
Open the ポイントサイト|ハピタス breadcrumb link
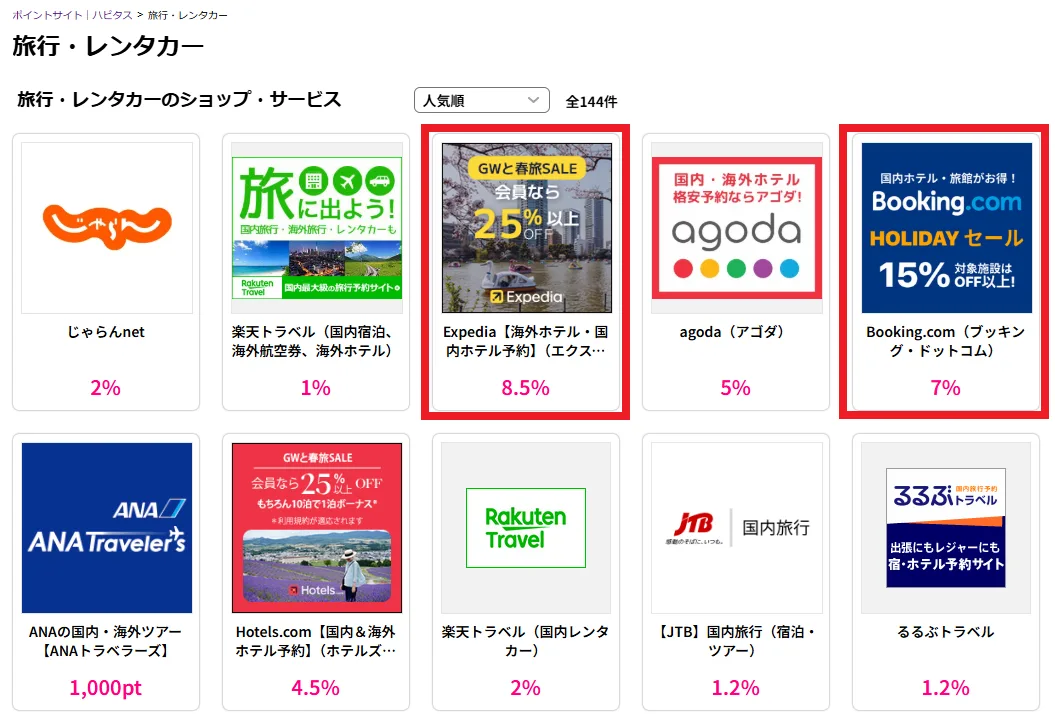[71, 16]
